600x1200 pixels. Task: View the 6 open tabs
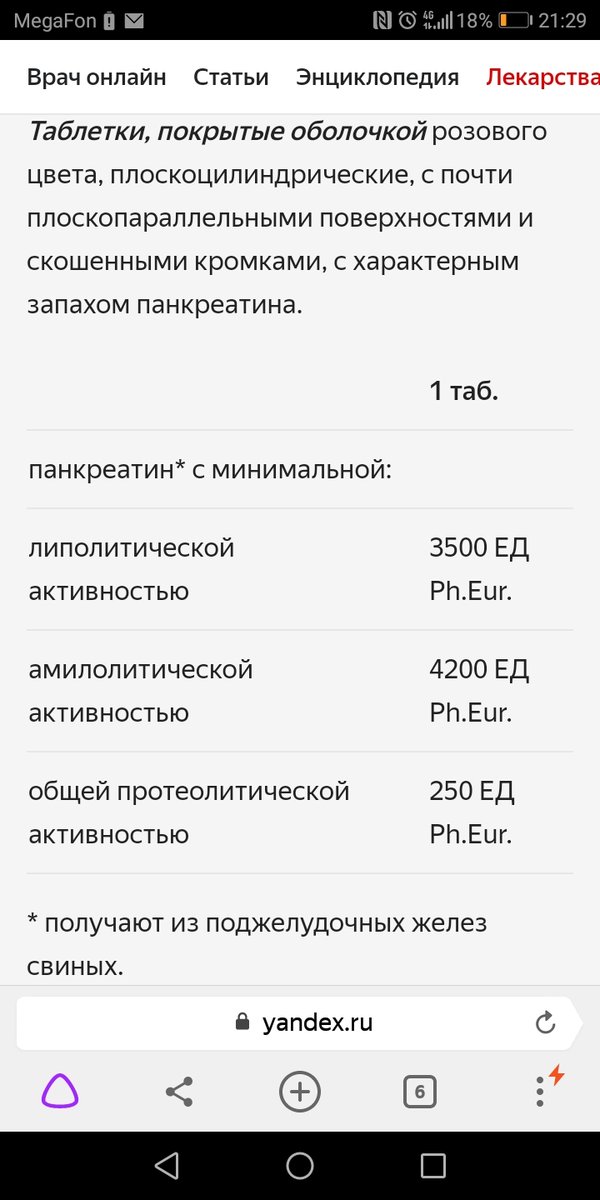point(420,1092)
